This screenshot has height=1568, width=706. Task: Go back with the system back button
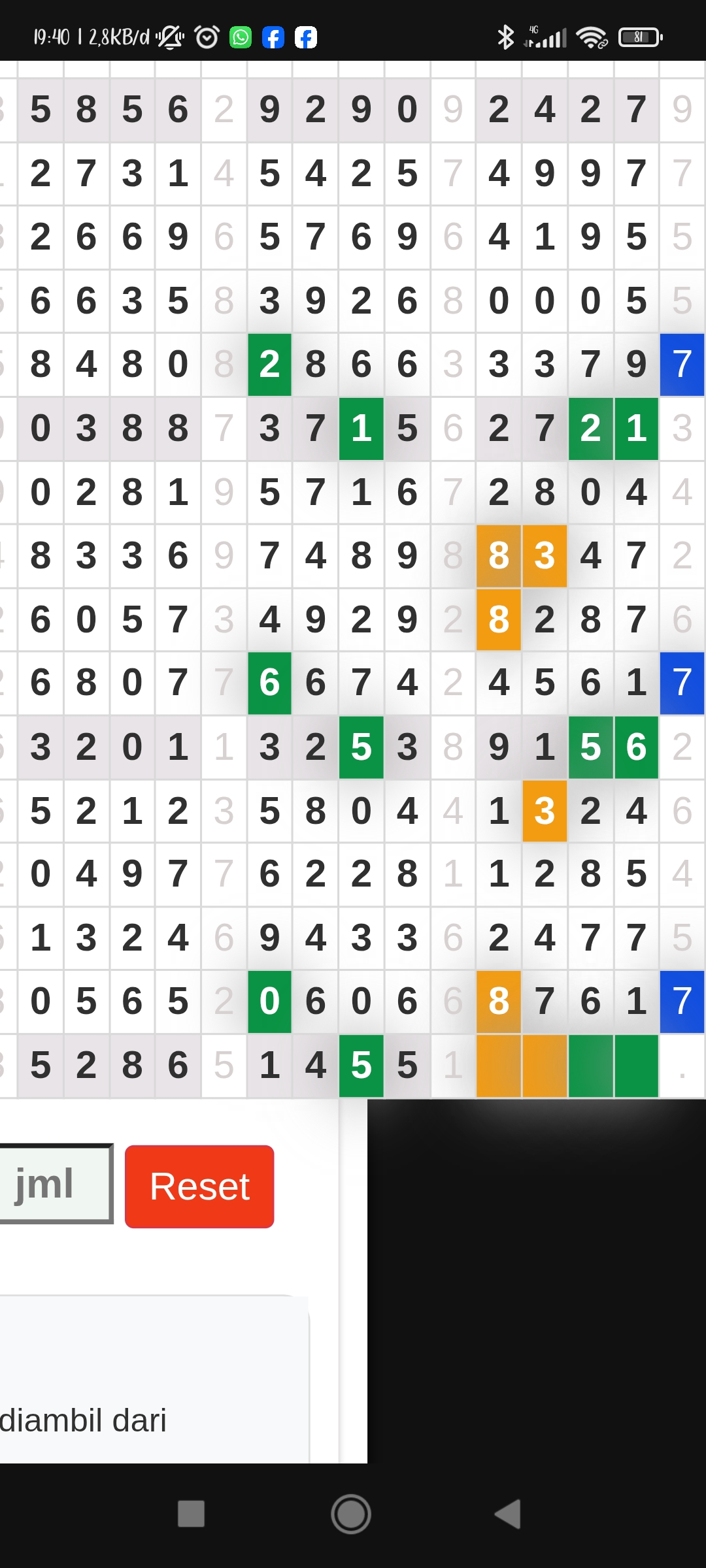click(x=509, y=1514)
